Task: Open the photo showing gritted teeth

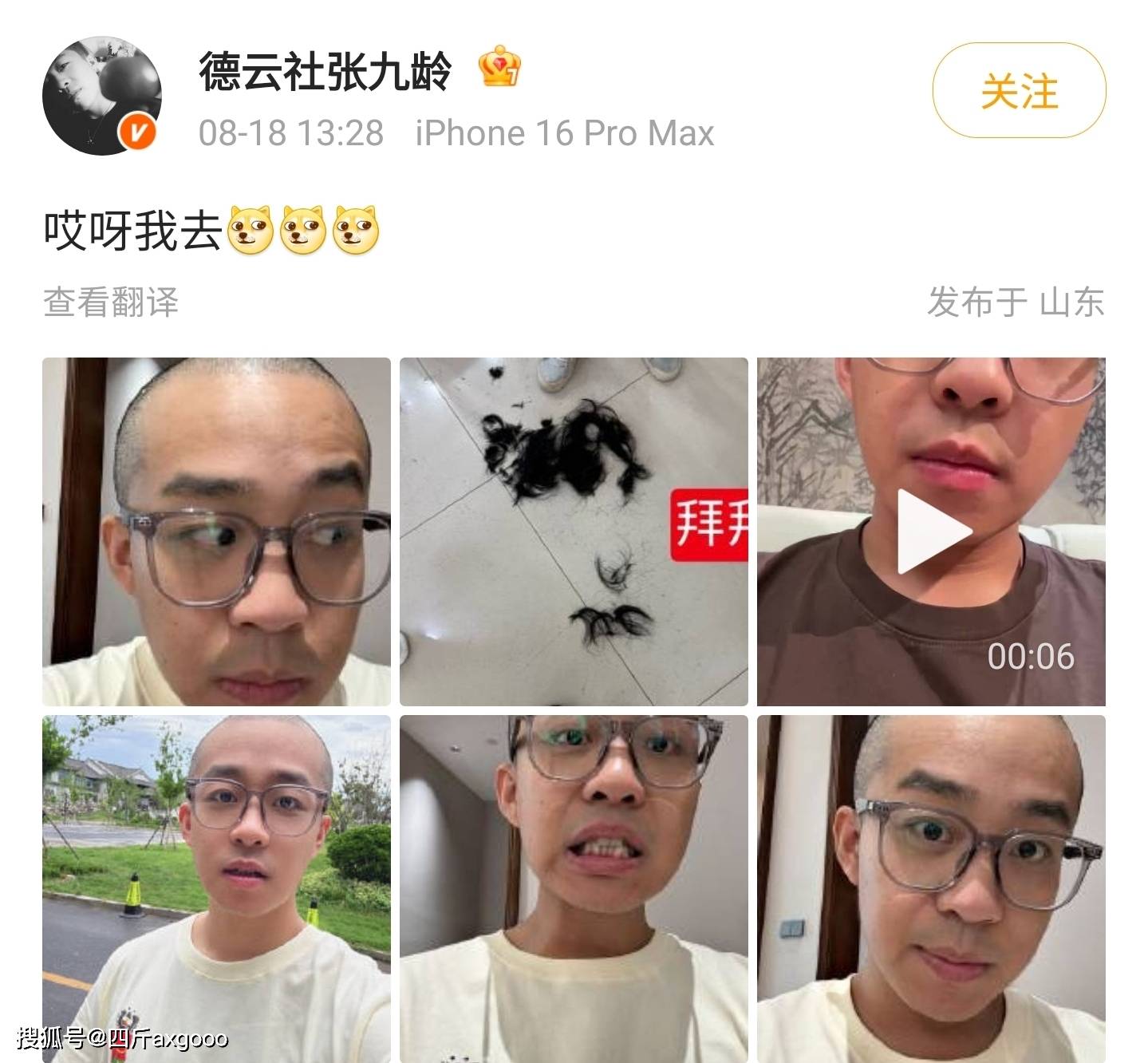Action: point(574,889)
